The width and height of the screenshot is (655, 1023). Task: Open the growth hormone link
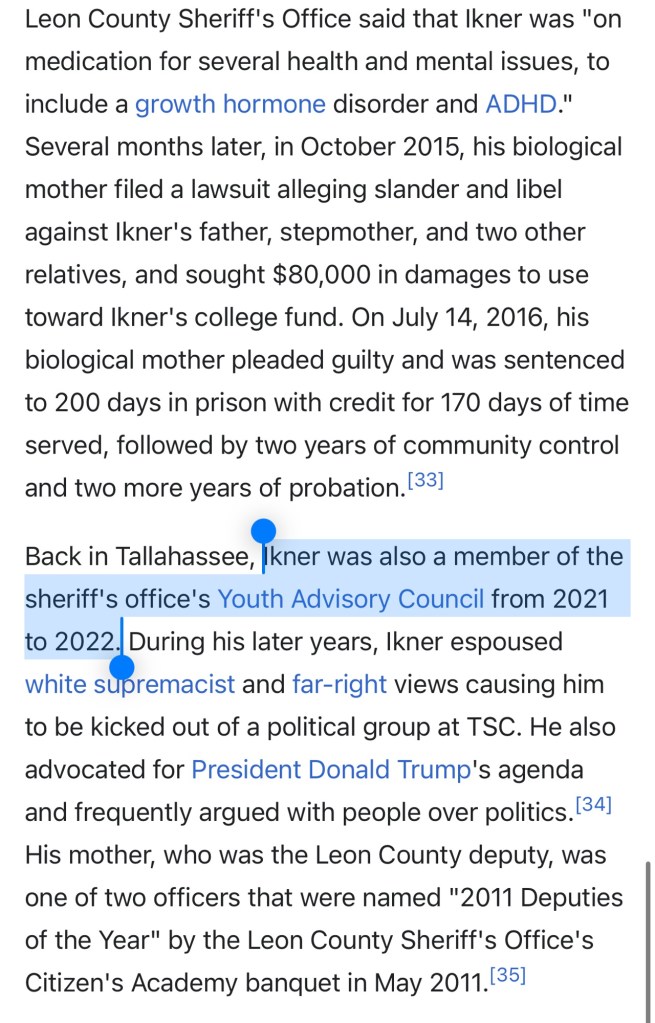click(x=230, y=104)
